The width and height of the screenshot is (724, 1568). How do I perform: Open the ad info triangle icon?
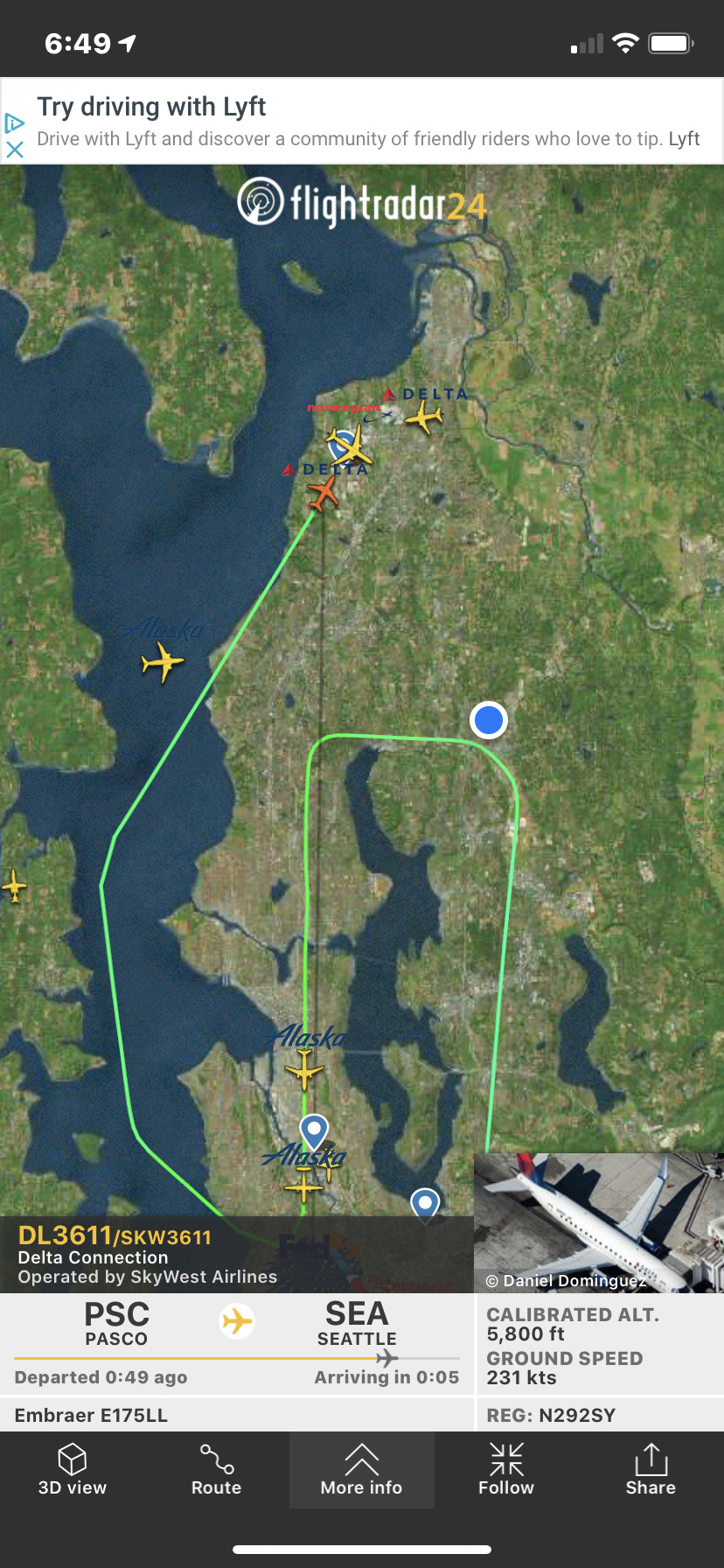coord(14,122)
